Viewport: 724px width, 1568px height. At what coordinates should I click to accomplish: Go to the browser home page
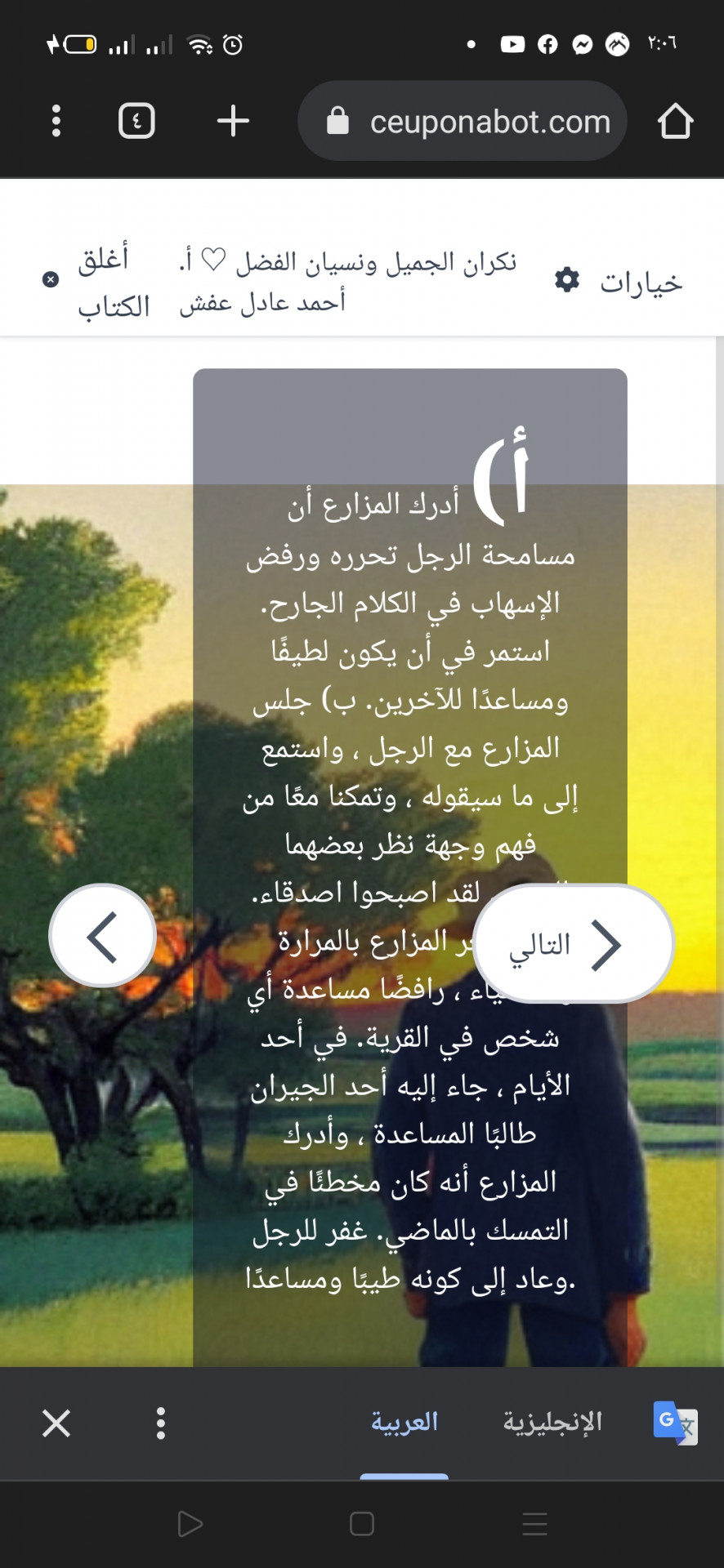pos(675,121)
